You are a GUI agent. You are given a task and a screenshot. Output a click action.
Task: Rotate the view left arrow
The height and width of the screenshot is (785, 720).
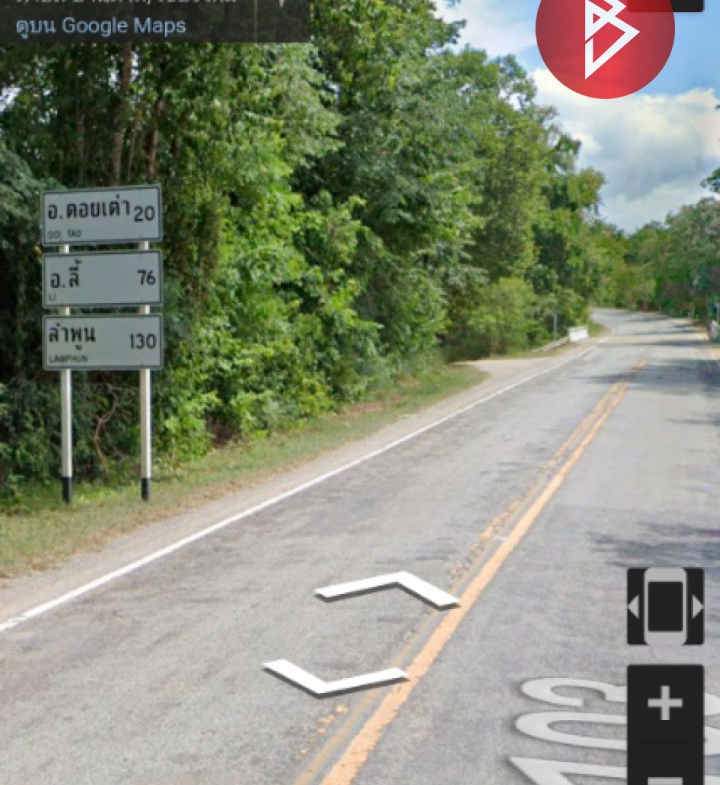click(633, 606)
